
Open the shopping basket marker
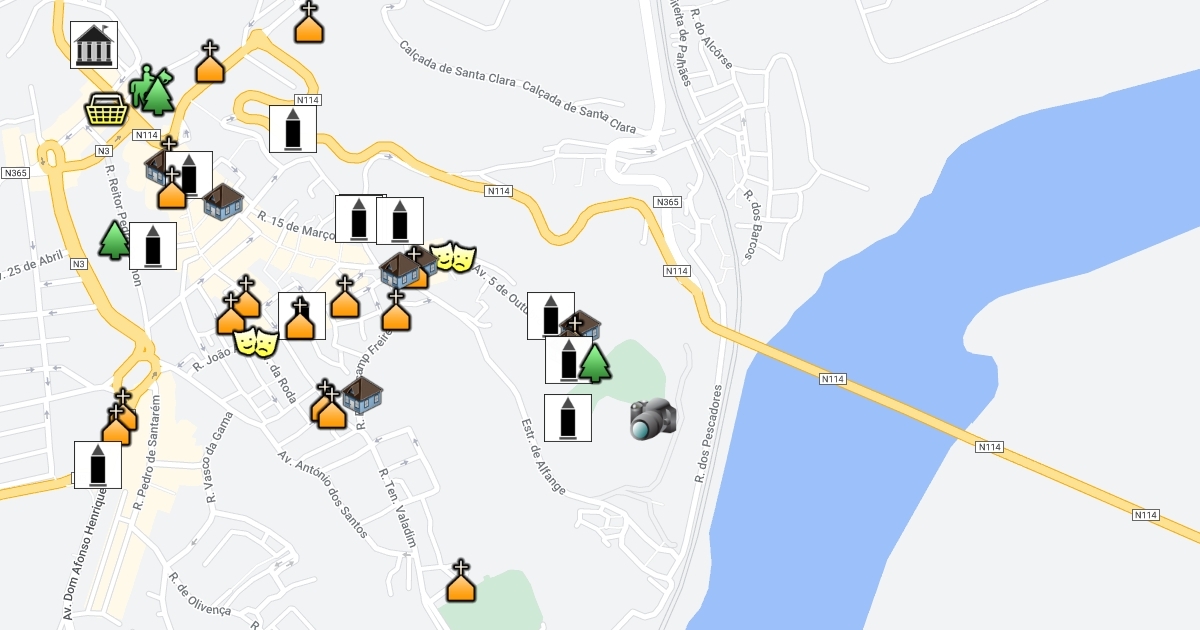[106, 109]
